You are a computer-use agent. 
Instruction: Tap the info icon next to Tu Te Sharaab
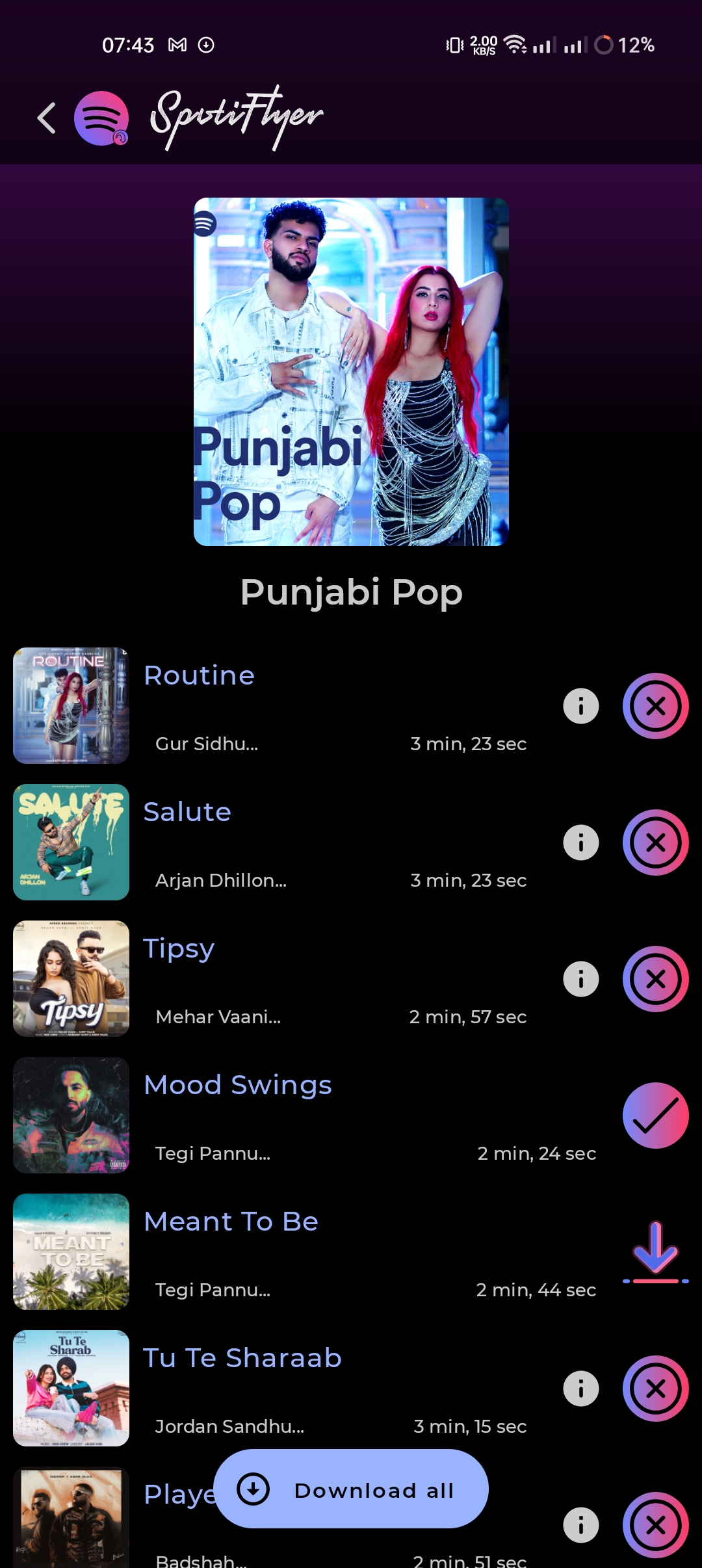(580, 1388)
